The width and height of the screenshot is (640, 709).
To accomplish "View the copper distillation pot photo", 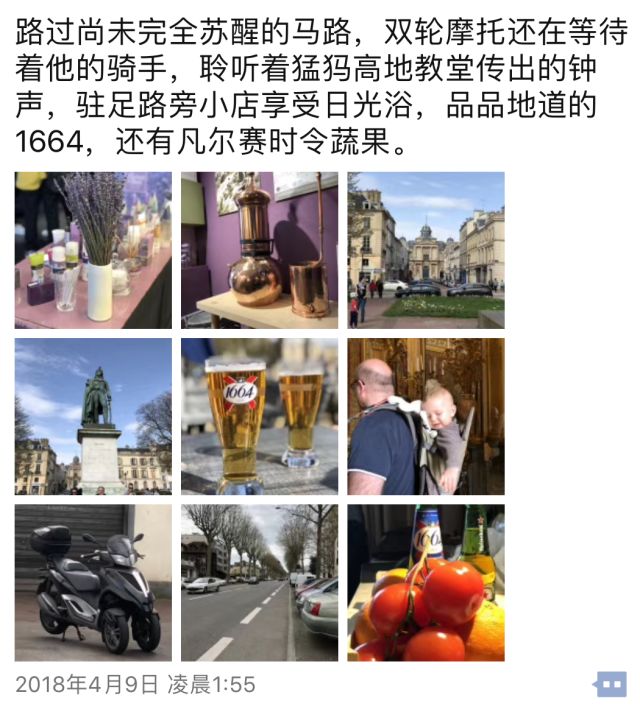I will [259, 250].
